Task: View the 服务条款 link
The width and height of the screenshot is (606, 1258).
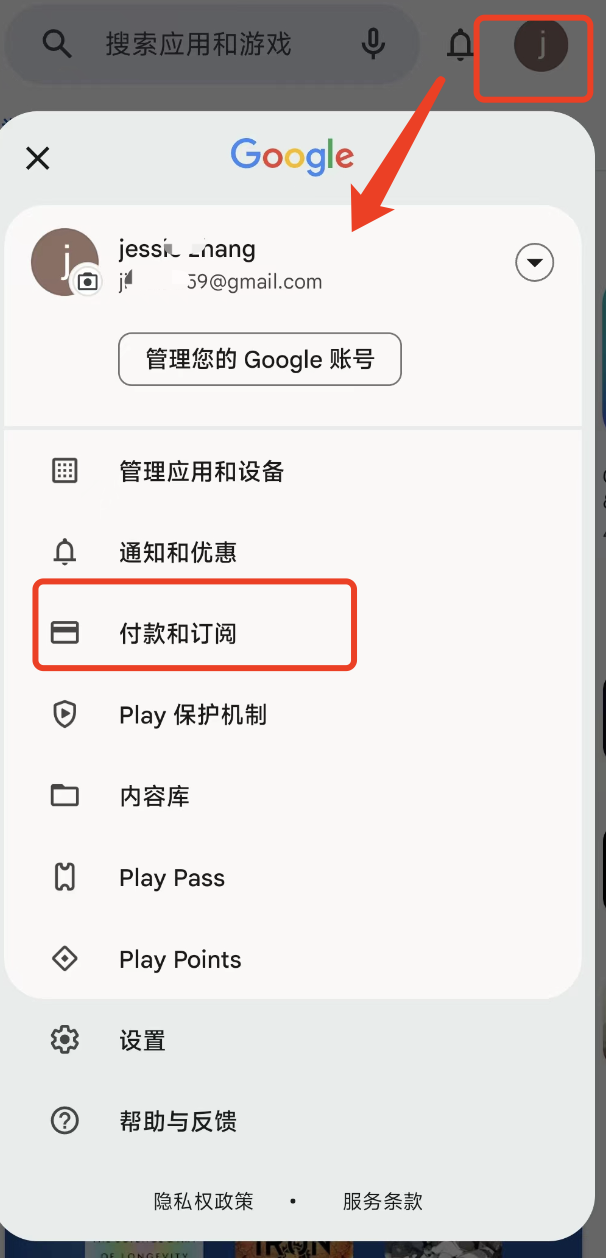Action: point(383,1201)
